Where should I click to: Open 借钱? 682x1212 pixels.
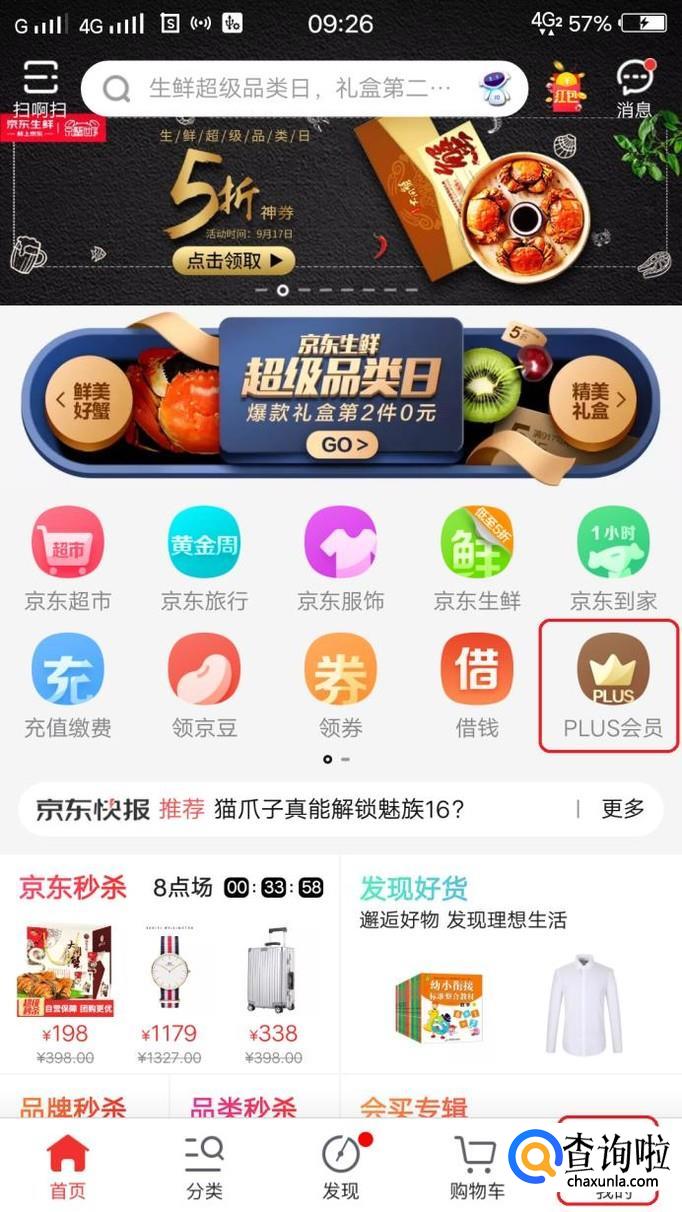click(x=477, y=685)
